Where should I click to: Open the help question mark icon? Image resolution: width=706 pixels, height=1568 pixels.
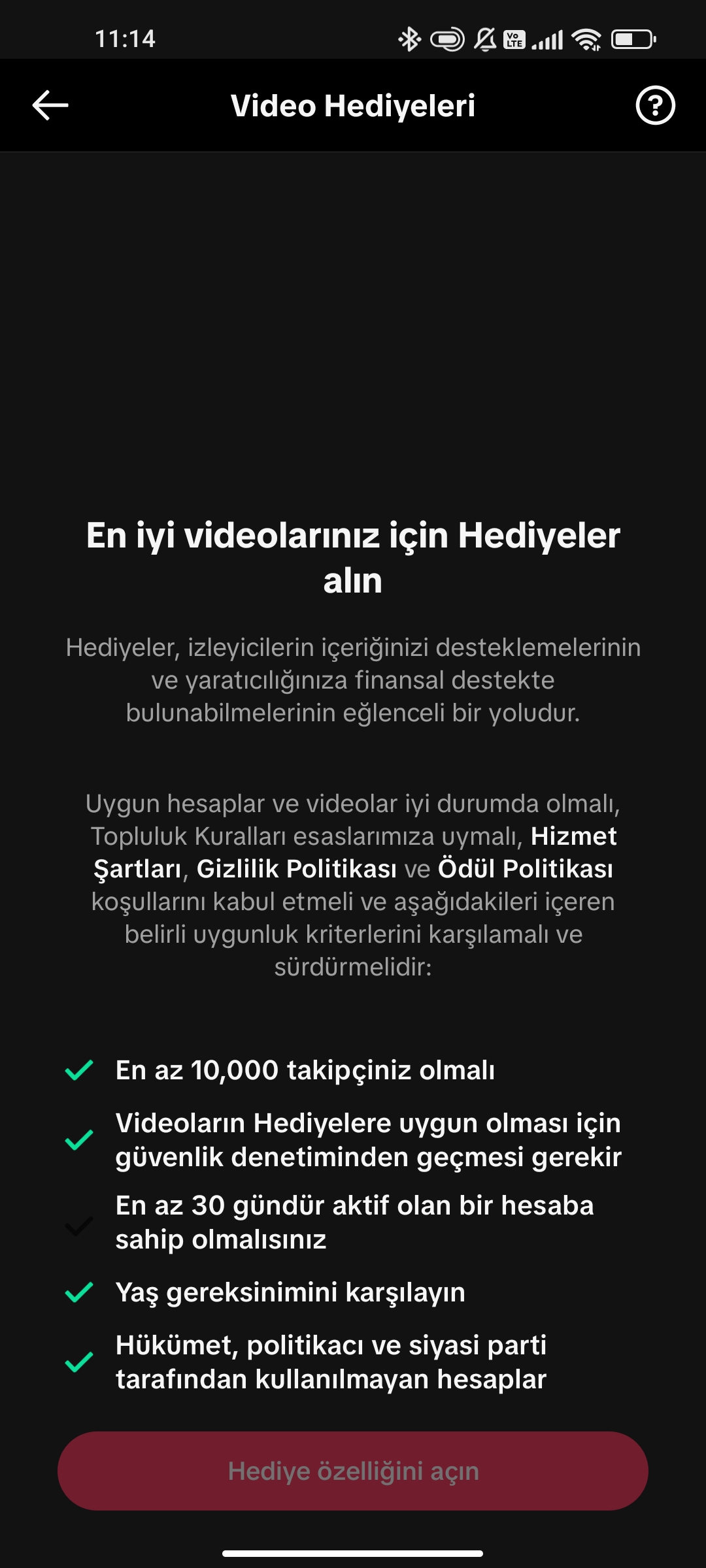[x=656, y=105]
